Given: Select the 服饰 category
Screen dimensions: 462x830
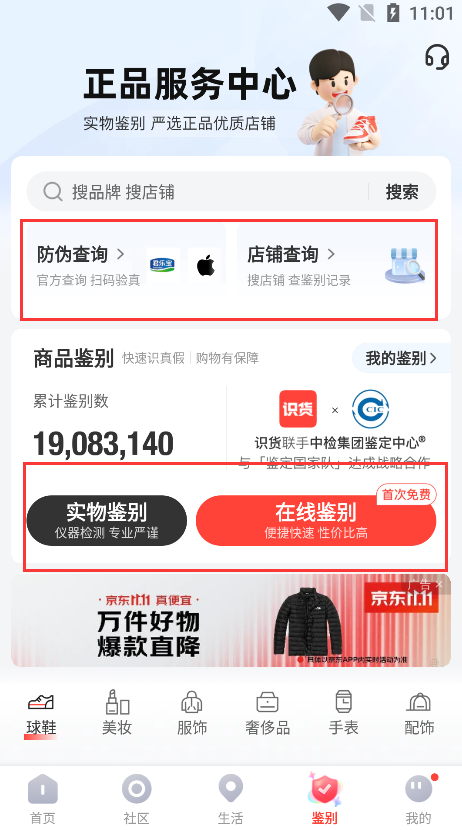Looking at the screenshot, I should [192, 713].
